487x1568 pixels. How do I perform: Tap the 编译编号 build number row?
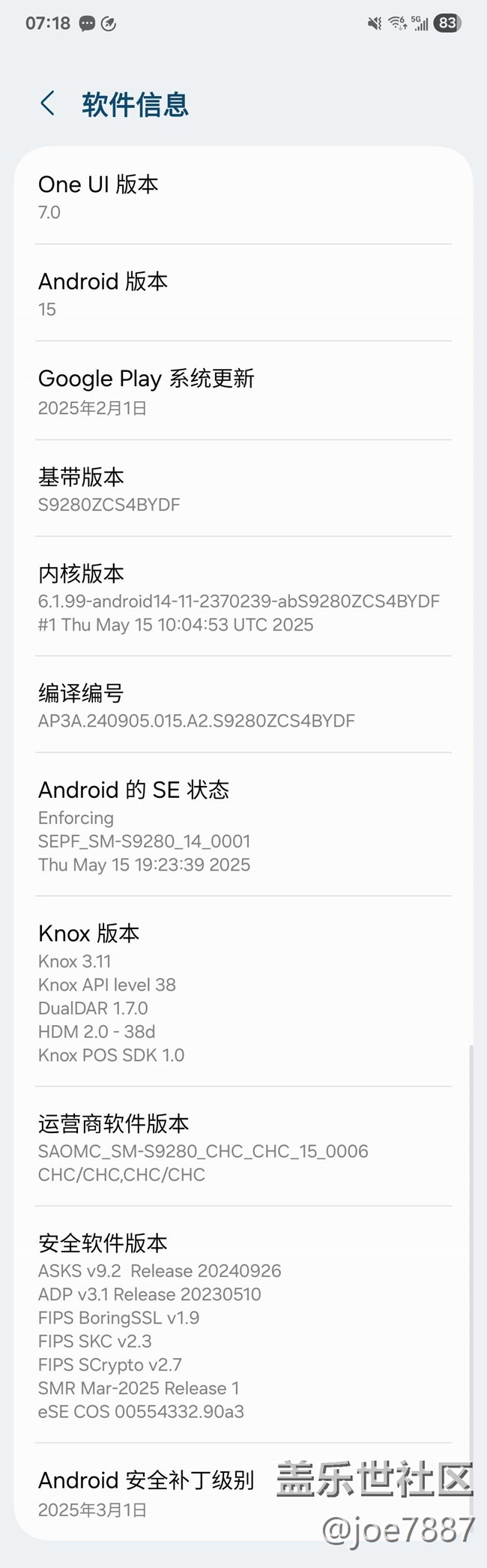[x=243, y=706]
